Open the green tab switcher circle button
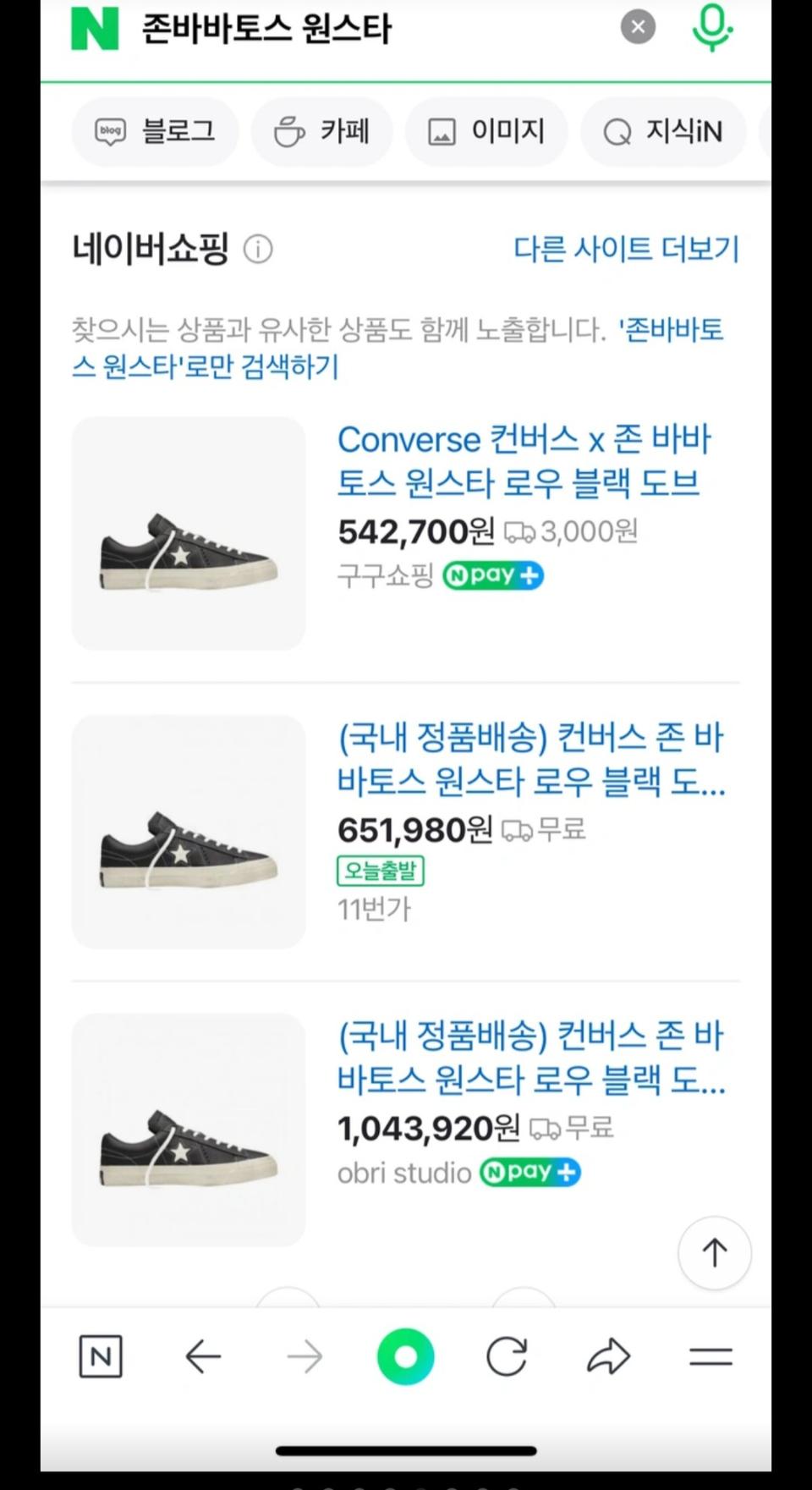The height and width of the screenshot is (1490, 812). (x=405, y=1356)
